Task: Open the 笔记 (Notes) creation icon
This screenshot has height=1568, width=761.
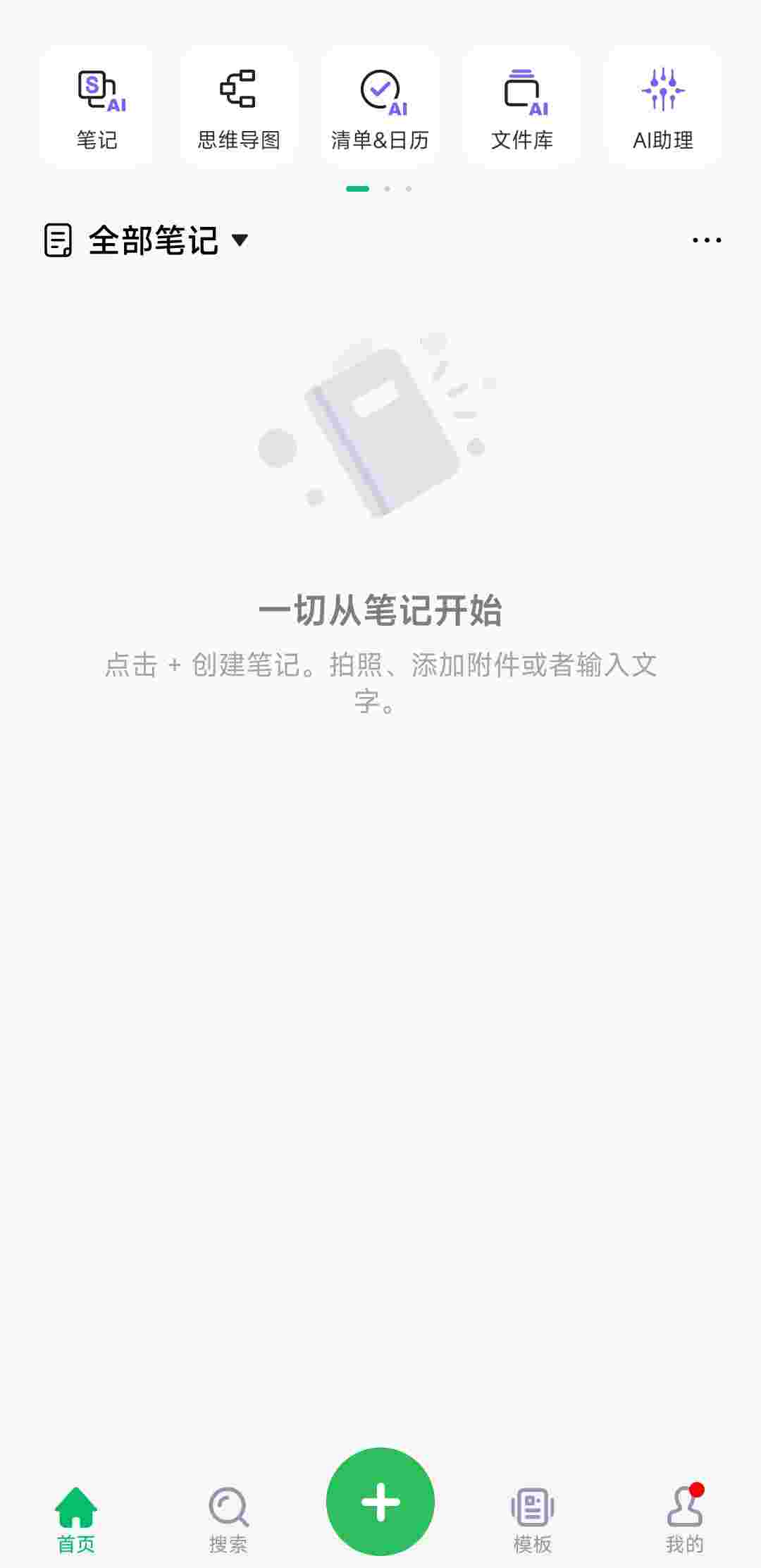Action: [97, 106]
